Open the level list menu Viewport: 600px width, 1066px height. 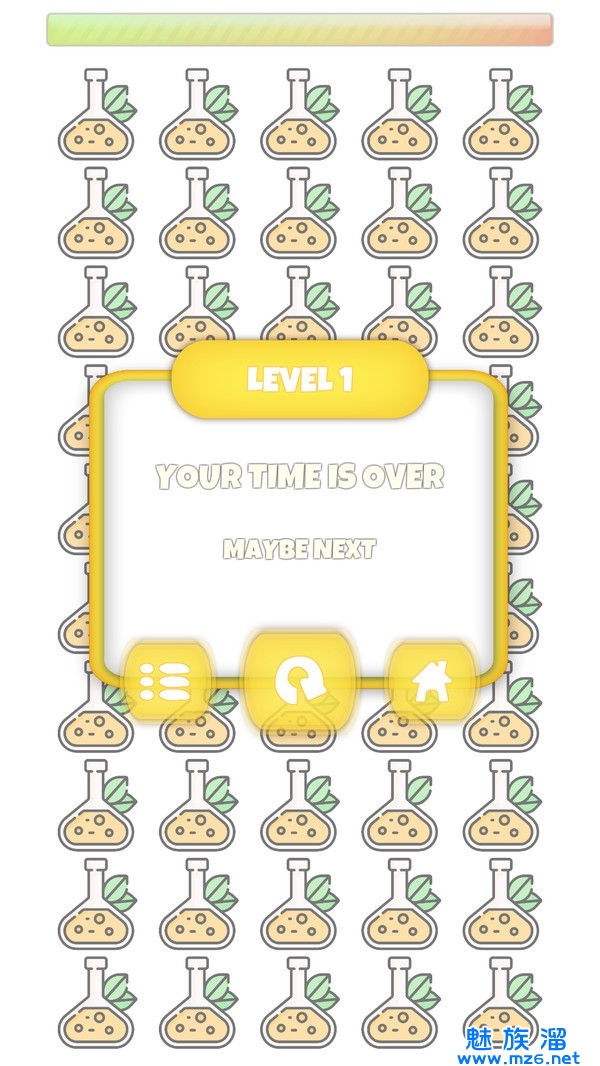167,682
